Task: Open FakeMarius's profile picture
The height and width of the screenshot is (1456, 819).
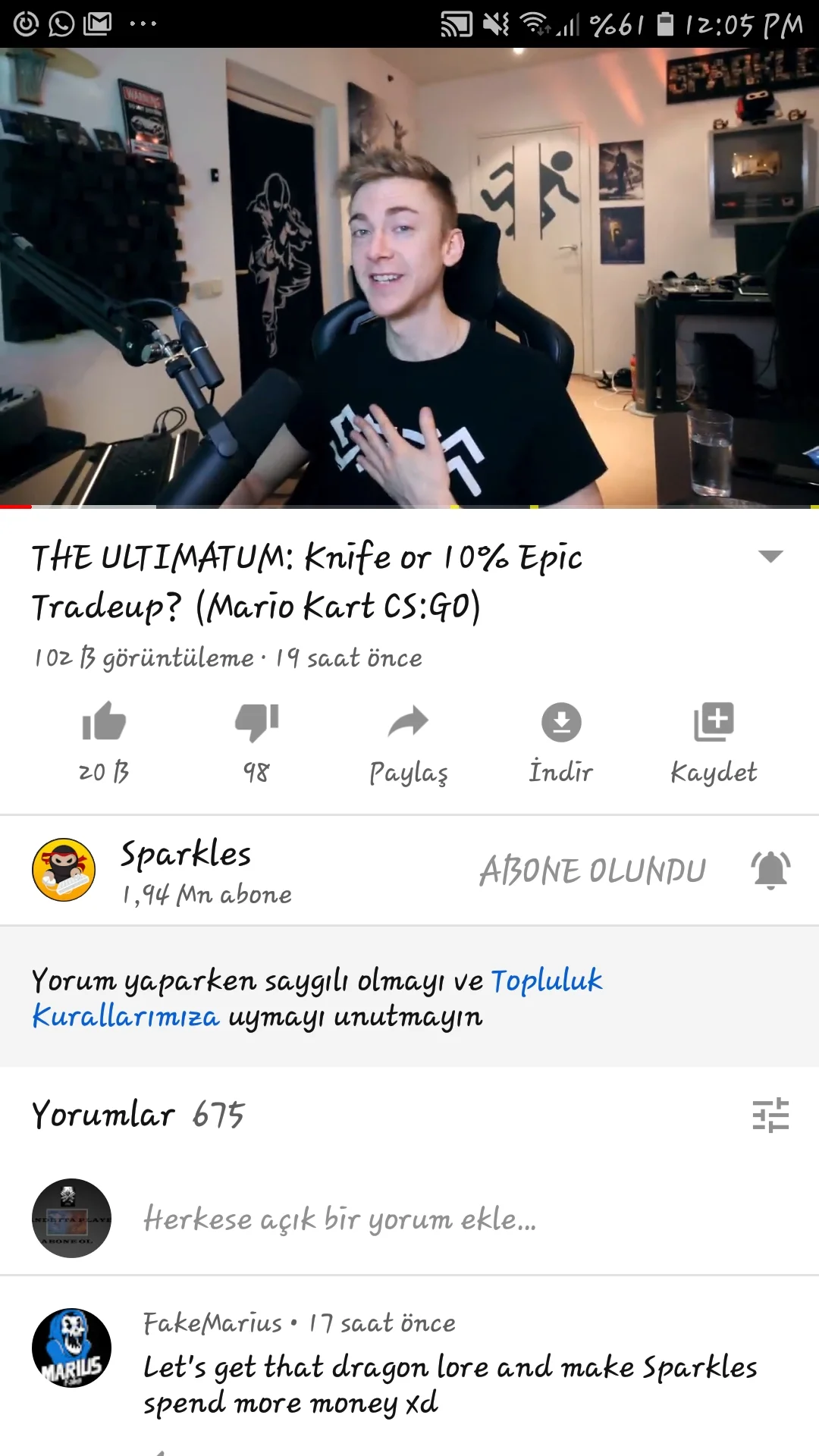Action: [x=71, y=1348]
